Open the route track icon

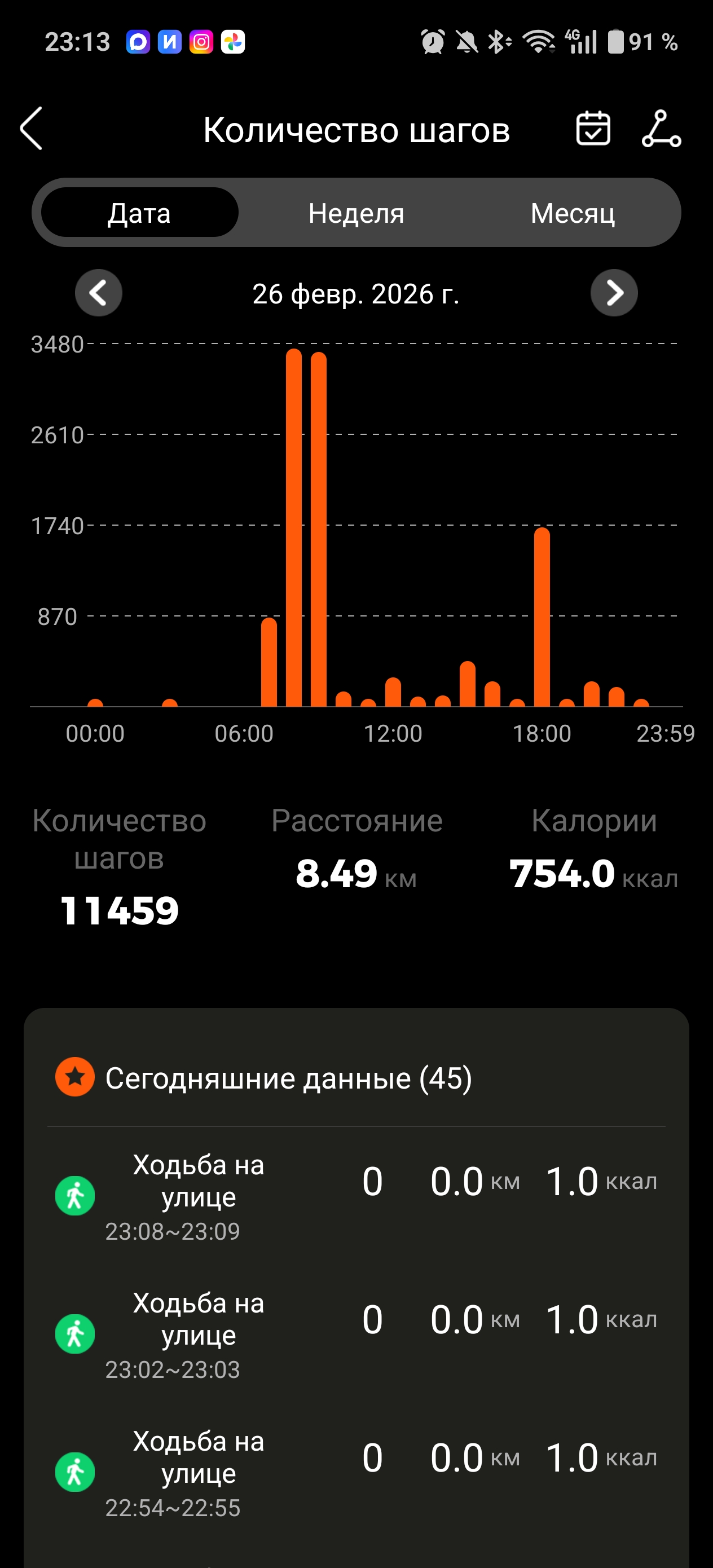tap(661, 129)
